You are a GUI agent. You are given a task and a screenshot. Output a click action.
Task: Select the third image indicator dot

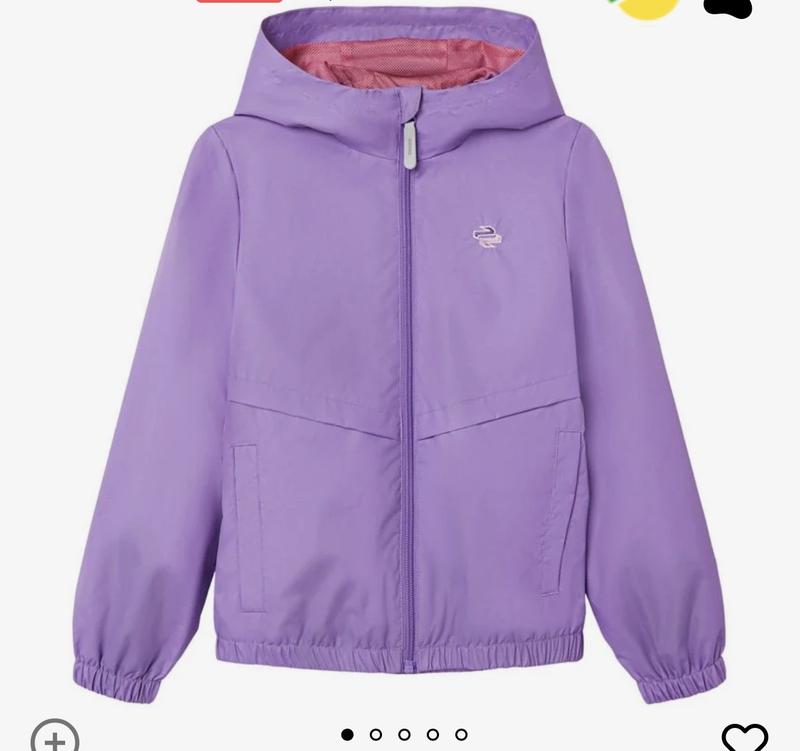pos(404,735)
